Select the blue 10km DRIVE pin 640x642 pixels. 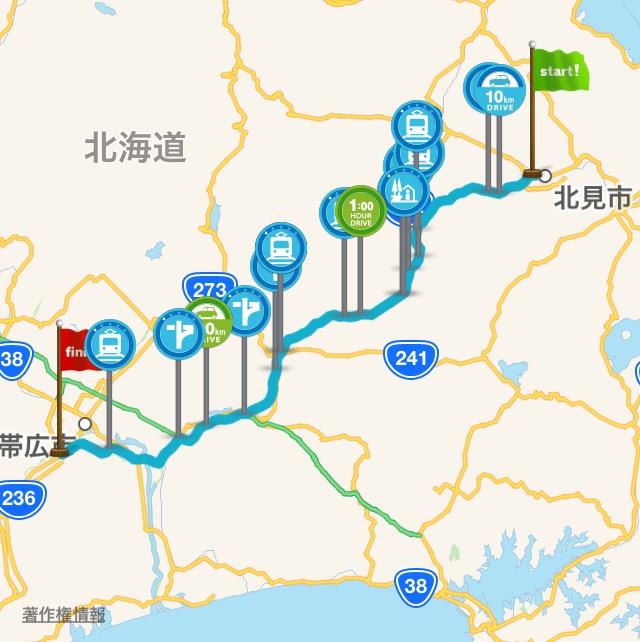[x=500, y=91]
